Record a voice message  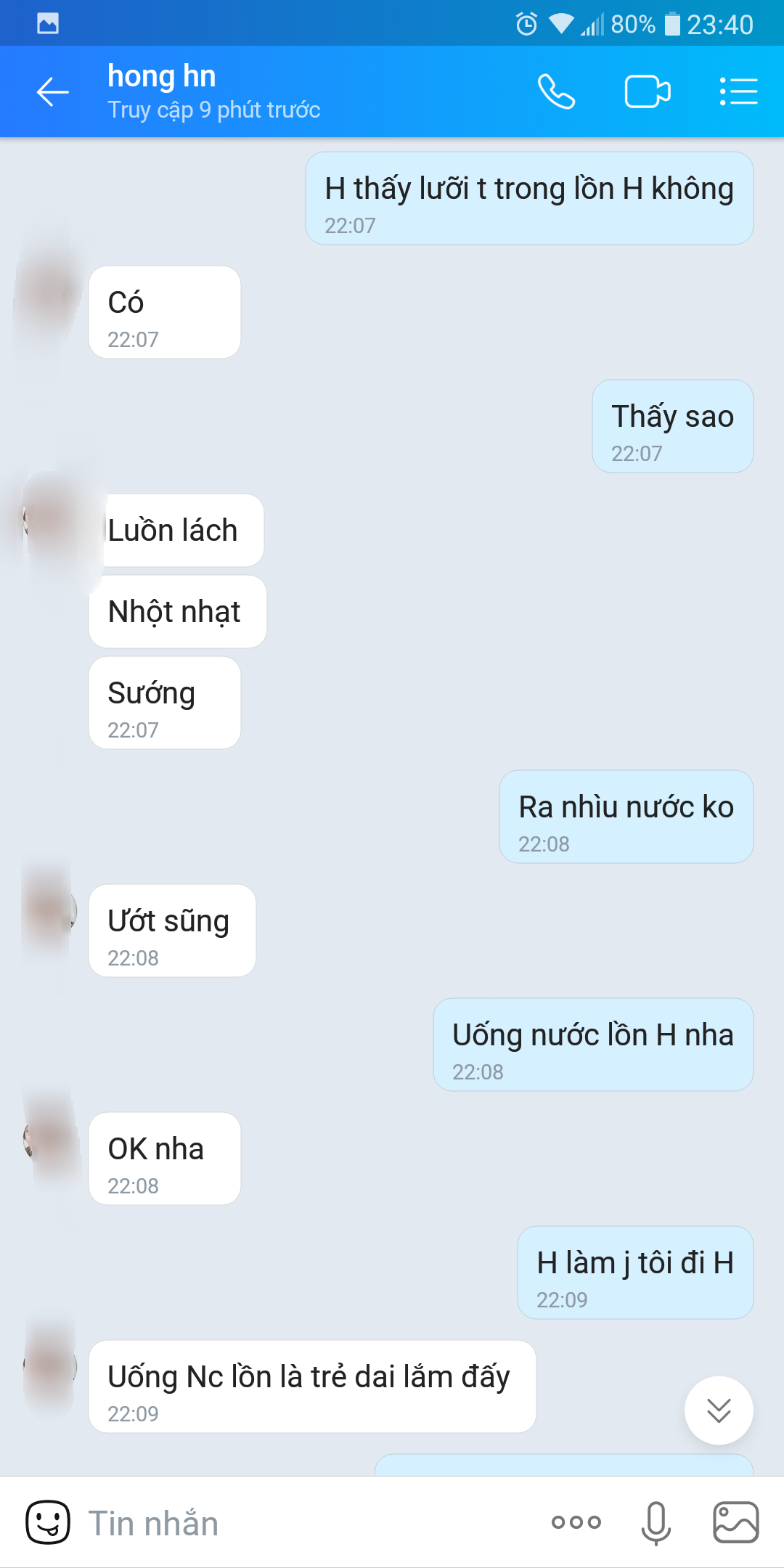click(656, 1522)
